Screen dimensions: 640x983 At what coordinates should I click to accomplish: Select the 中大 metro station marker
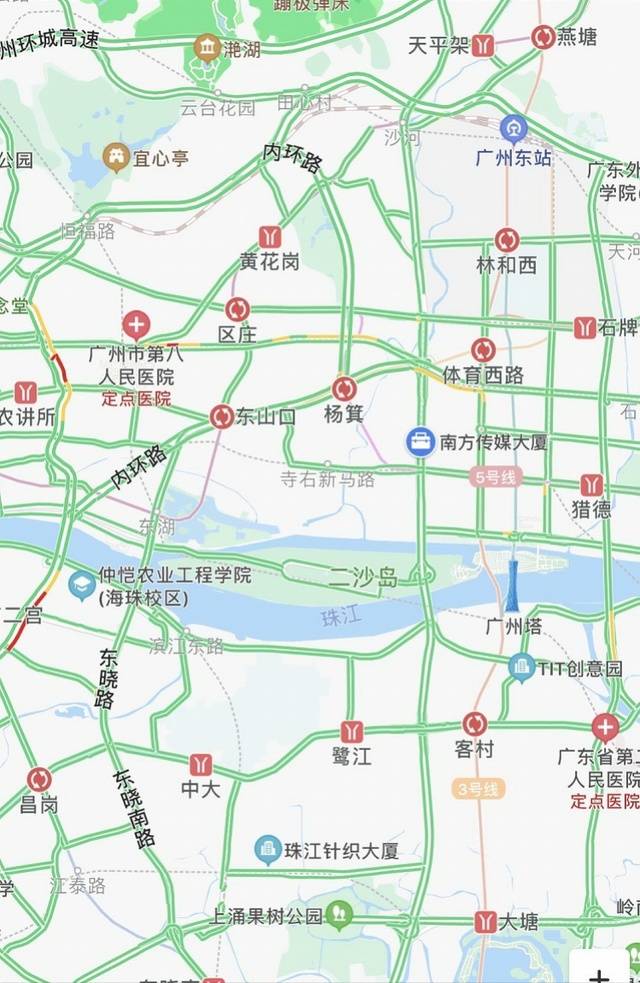(x=201, y=765)
